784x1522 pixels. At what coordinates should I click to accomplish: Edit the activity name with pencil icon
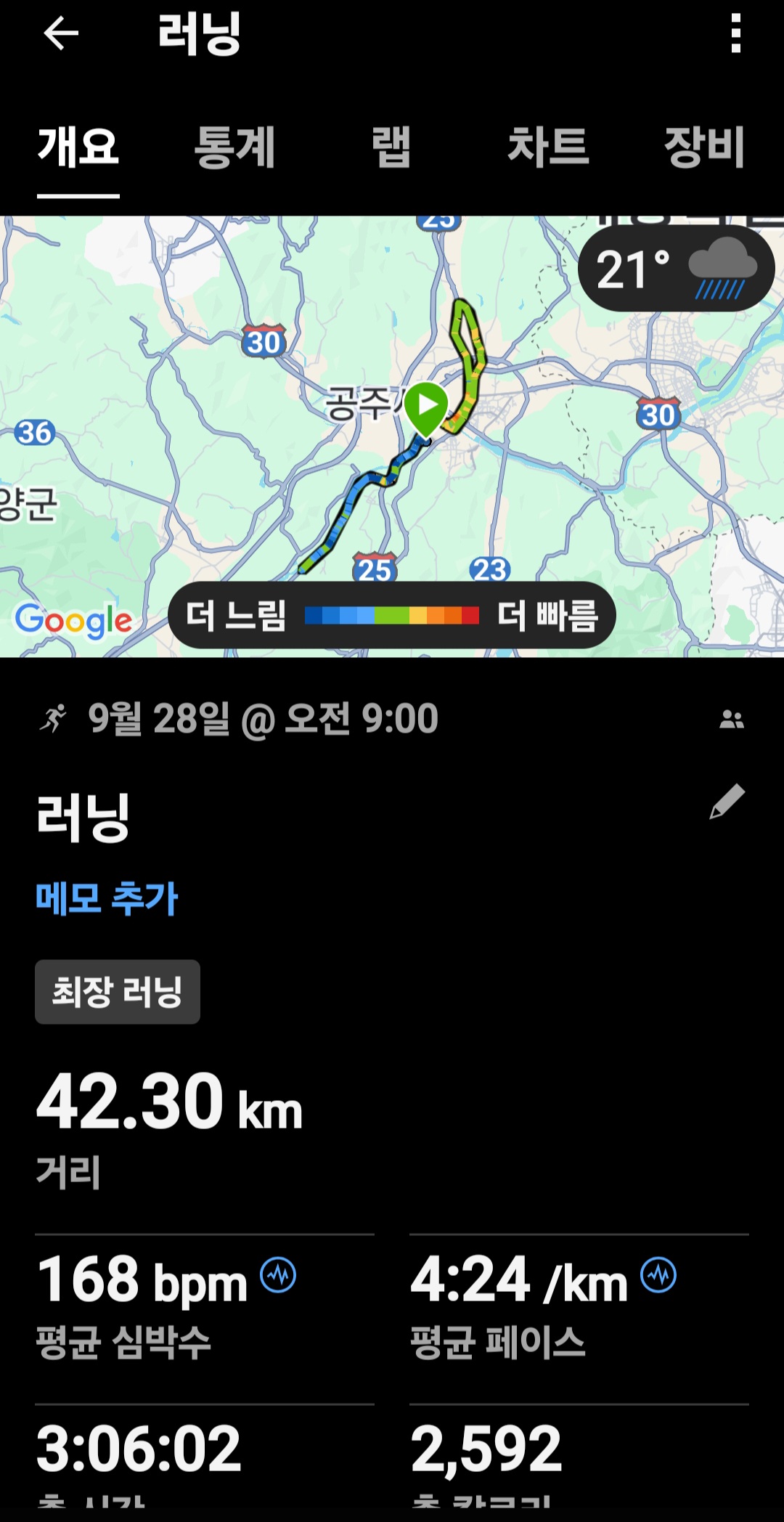pyautogui.click(x=727, y=802)
